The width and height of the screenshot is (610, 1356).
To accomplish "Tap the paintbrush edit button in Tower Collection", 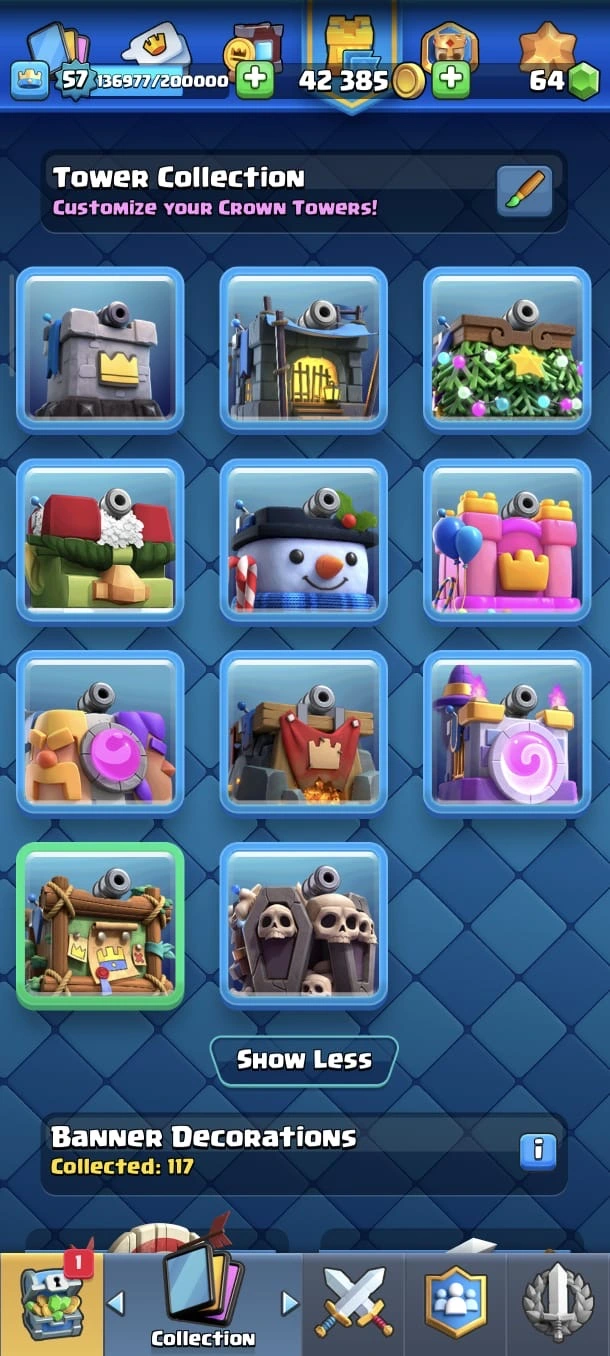I will [x=525, y=191].
